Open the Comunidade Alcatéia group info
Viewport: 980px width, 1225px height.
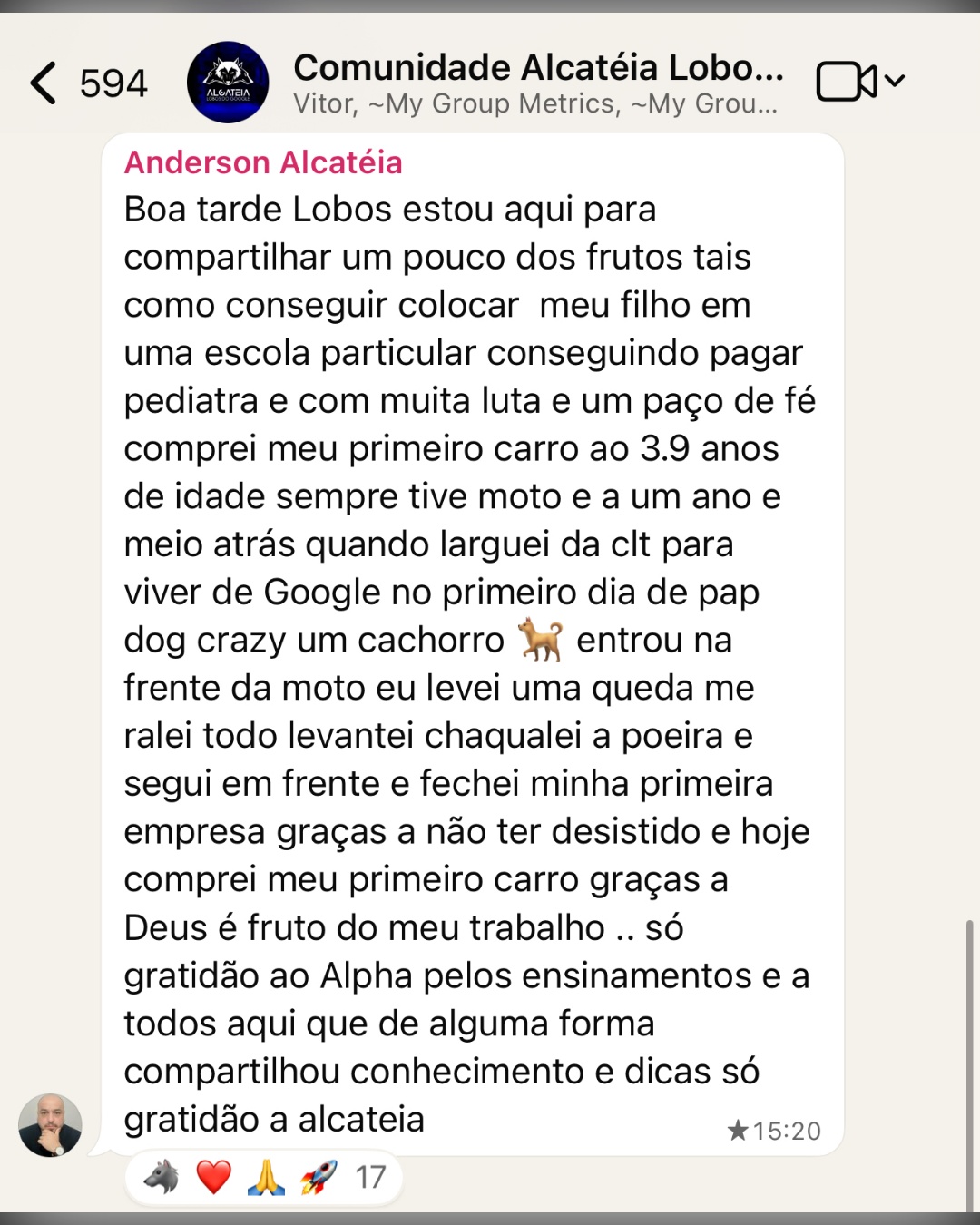click(537, 83)
